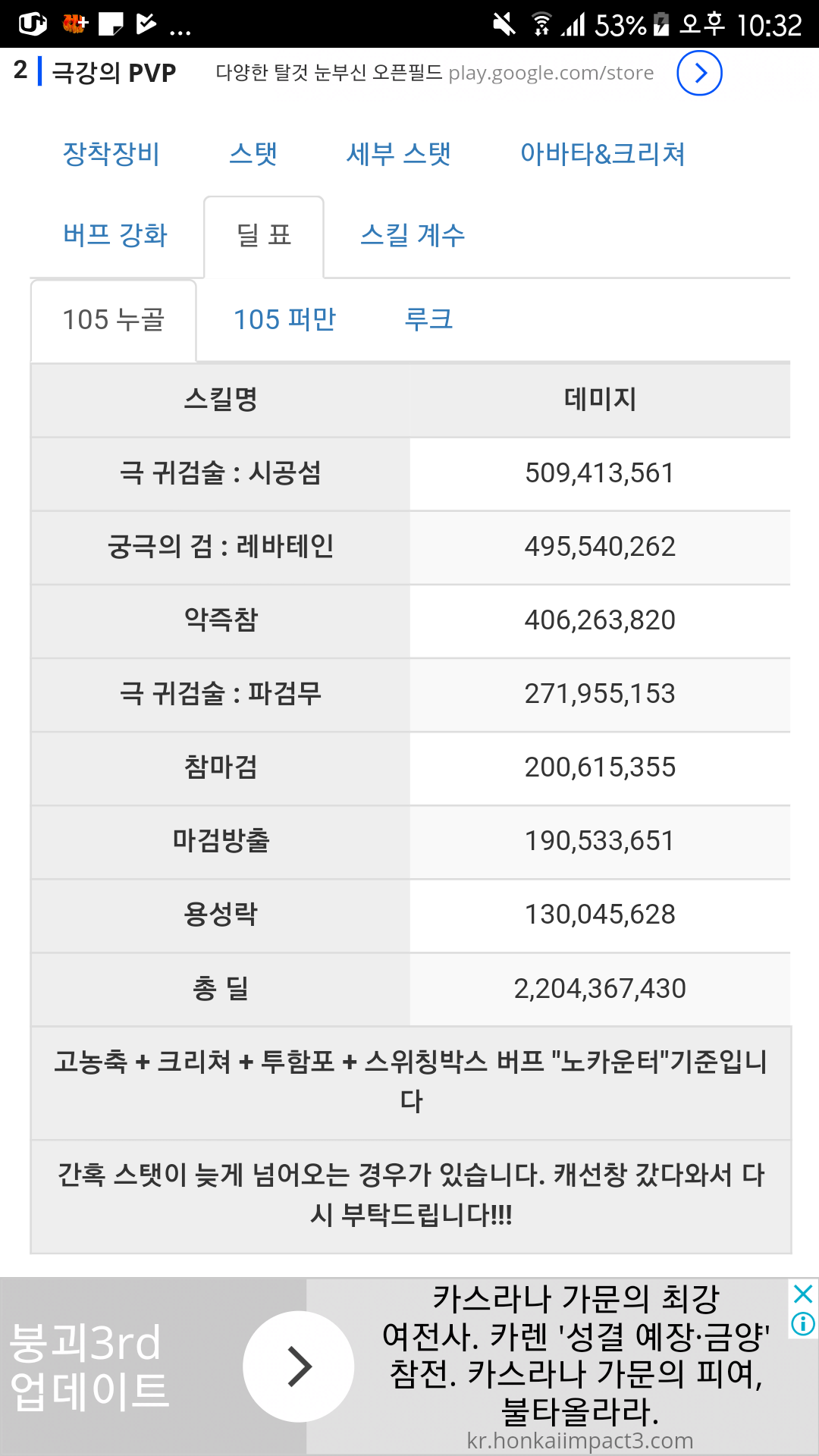819x1456 pixels.
Task: Open the 아바타&크리쳐 tab
Action: tap(603, 154)
